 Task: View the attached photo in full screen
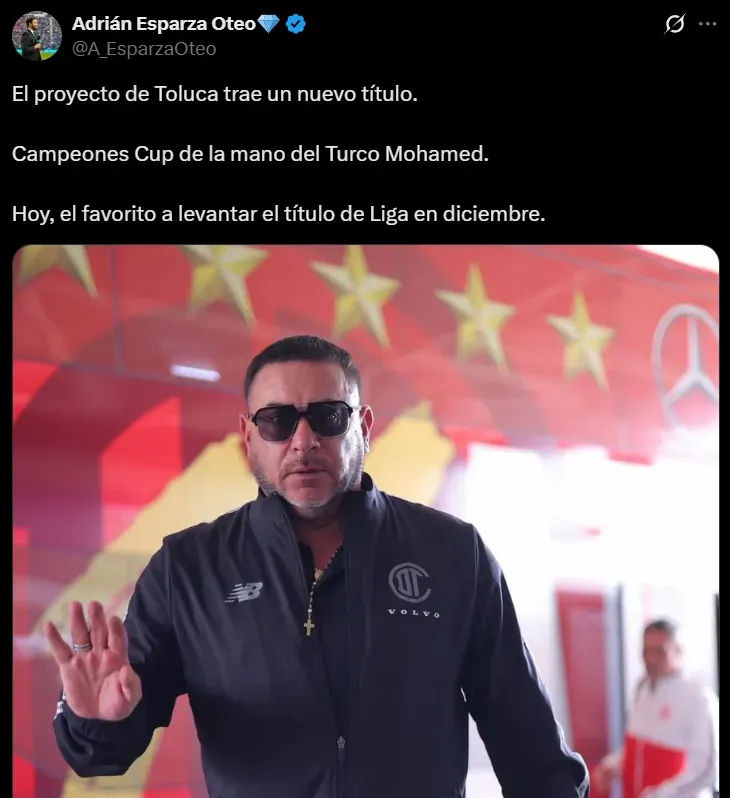365,520
